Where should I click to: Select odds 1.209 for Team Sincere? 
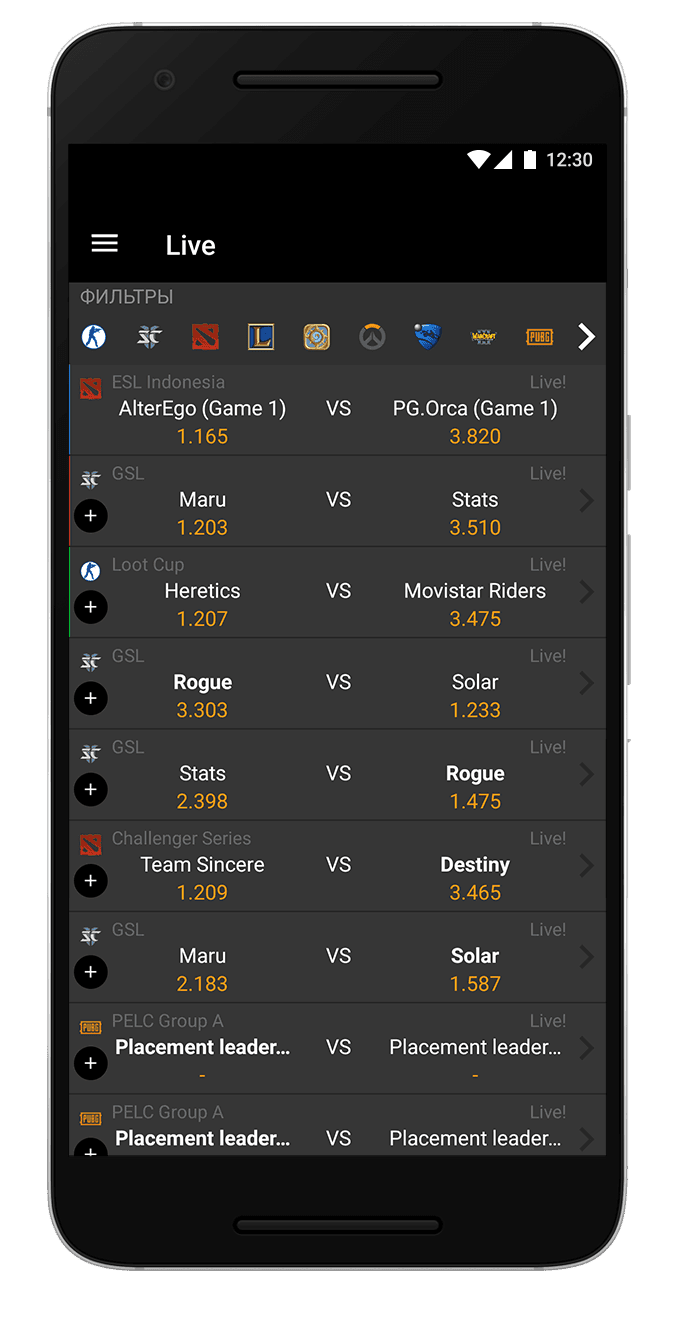pos(202,893)
